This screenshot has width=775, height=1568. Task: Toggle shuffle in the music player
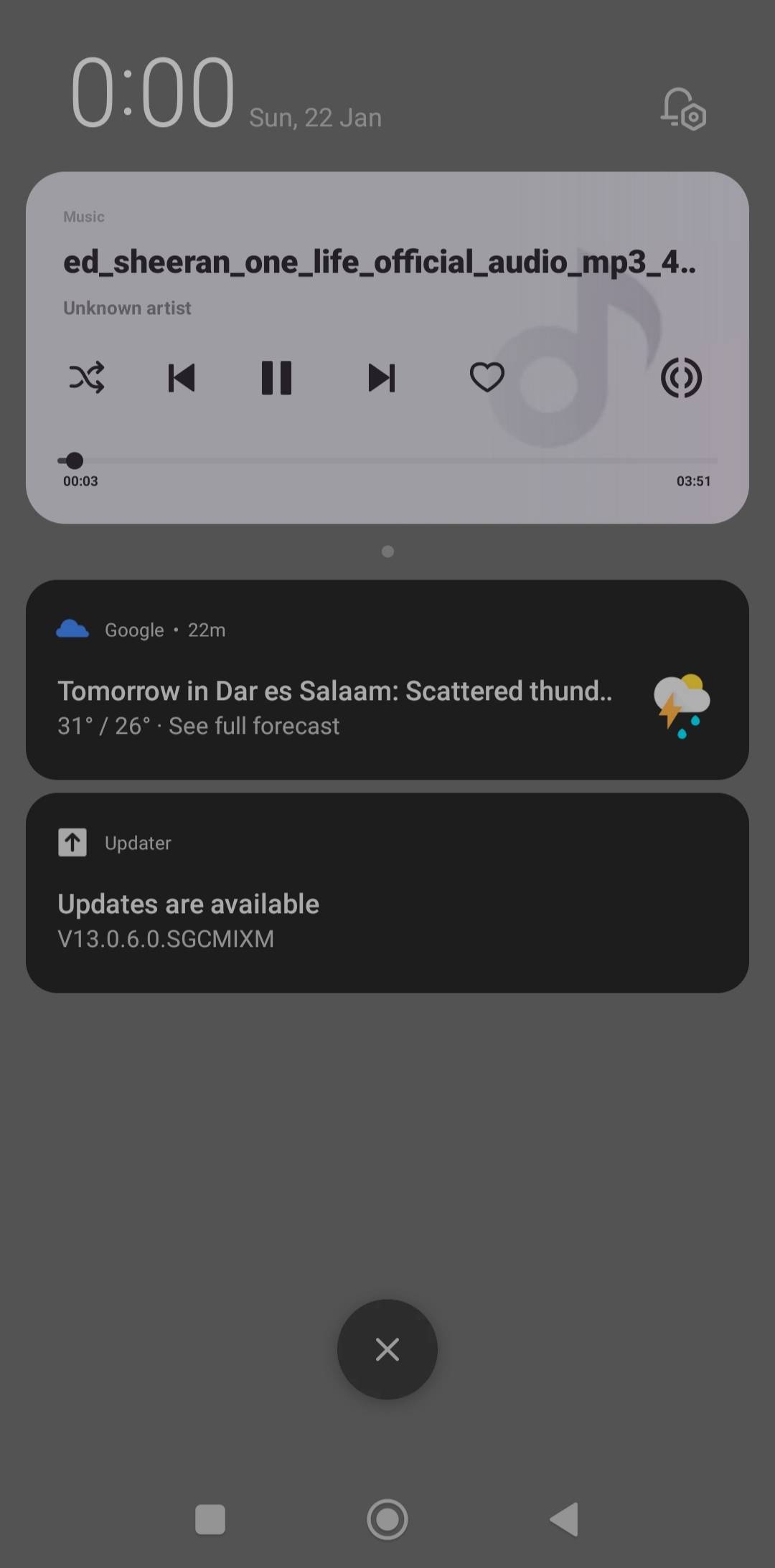pos(87,377)
